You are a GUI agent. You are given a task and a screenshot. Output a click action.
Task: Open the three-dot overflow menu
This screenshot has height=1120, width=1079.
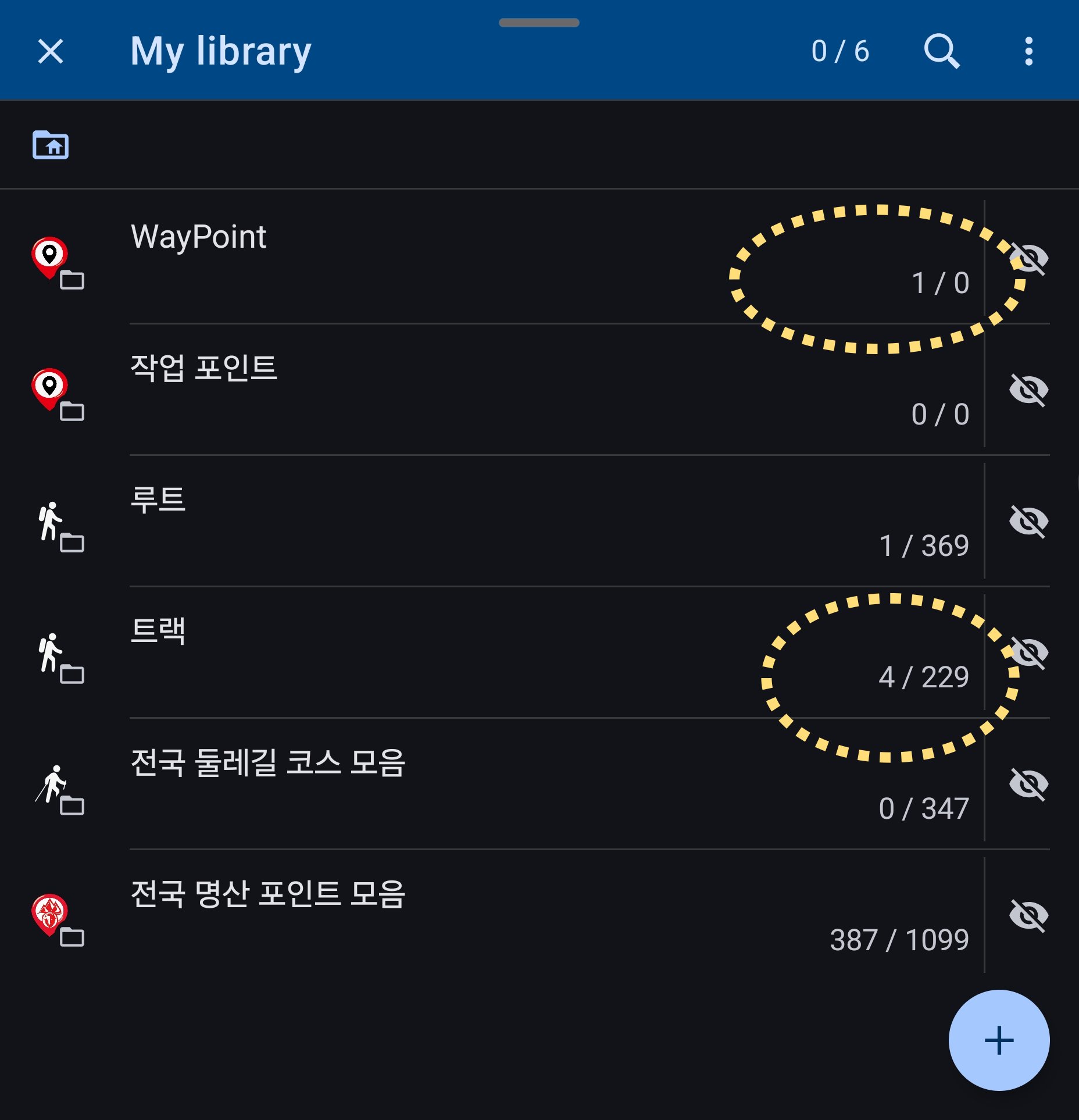[1028, 51]
